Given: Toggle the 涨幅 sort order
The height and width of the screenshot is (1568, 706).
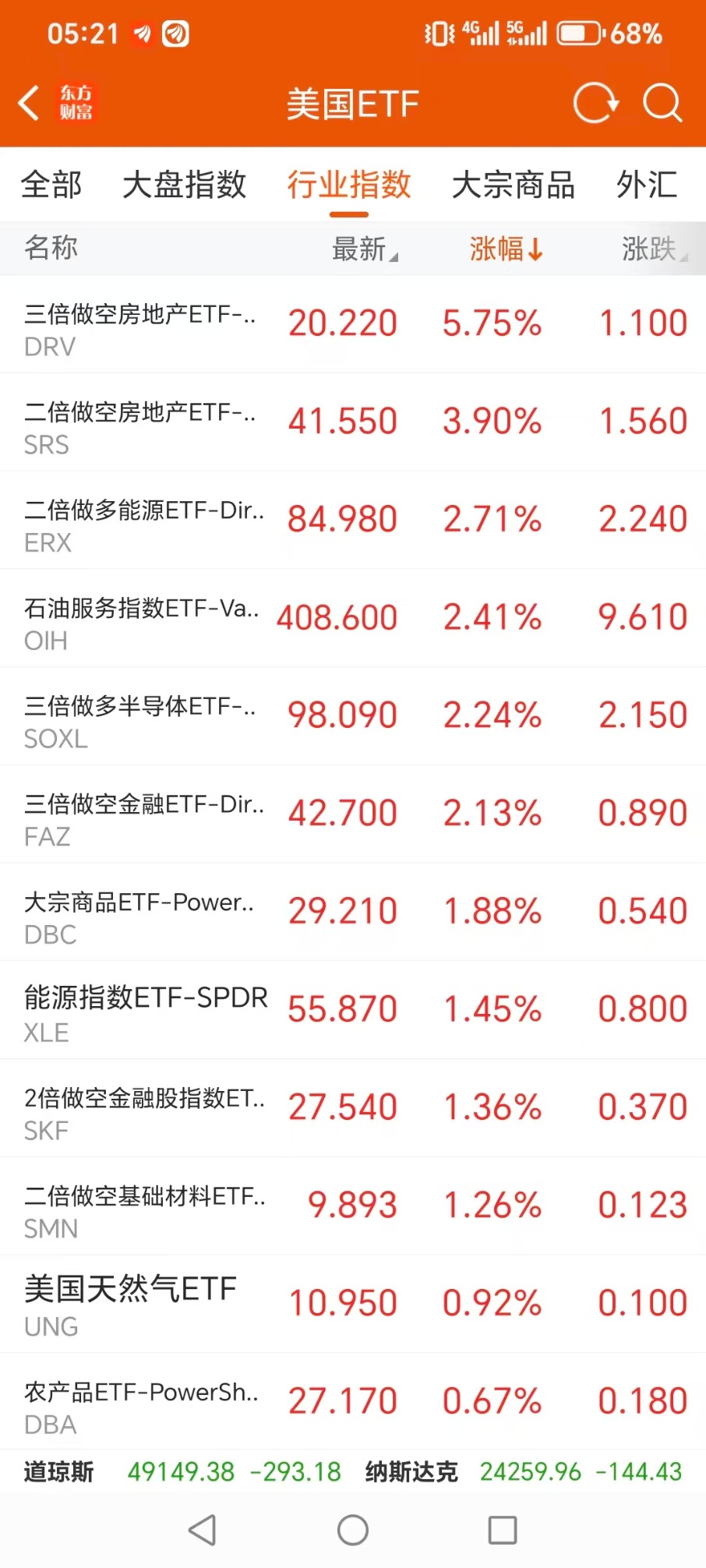Looking at the screenshot, I should click(505, 249).
